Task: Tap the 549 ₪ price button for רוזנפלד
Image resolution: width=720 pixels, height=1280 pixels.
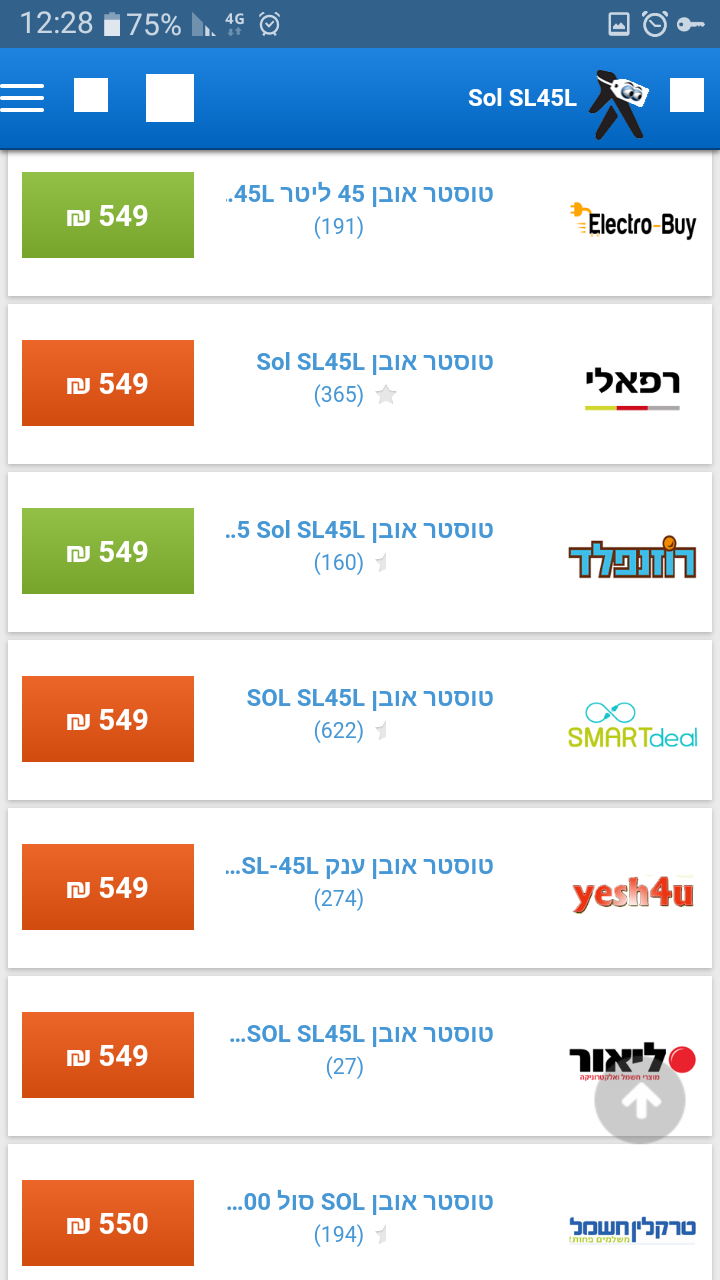Action: pyautogui.click(x=108, y=551)
